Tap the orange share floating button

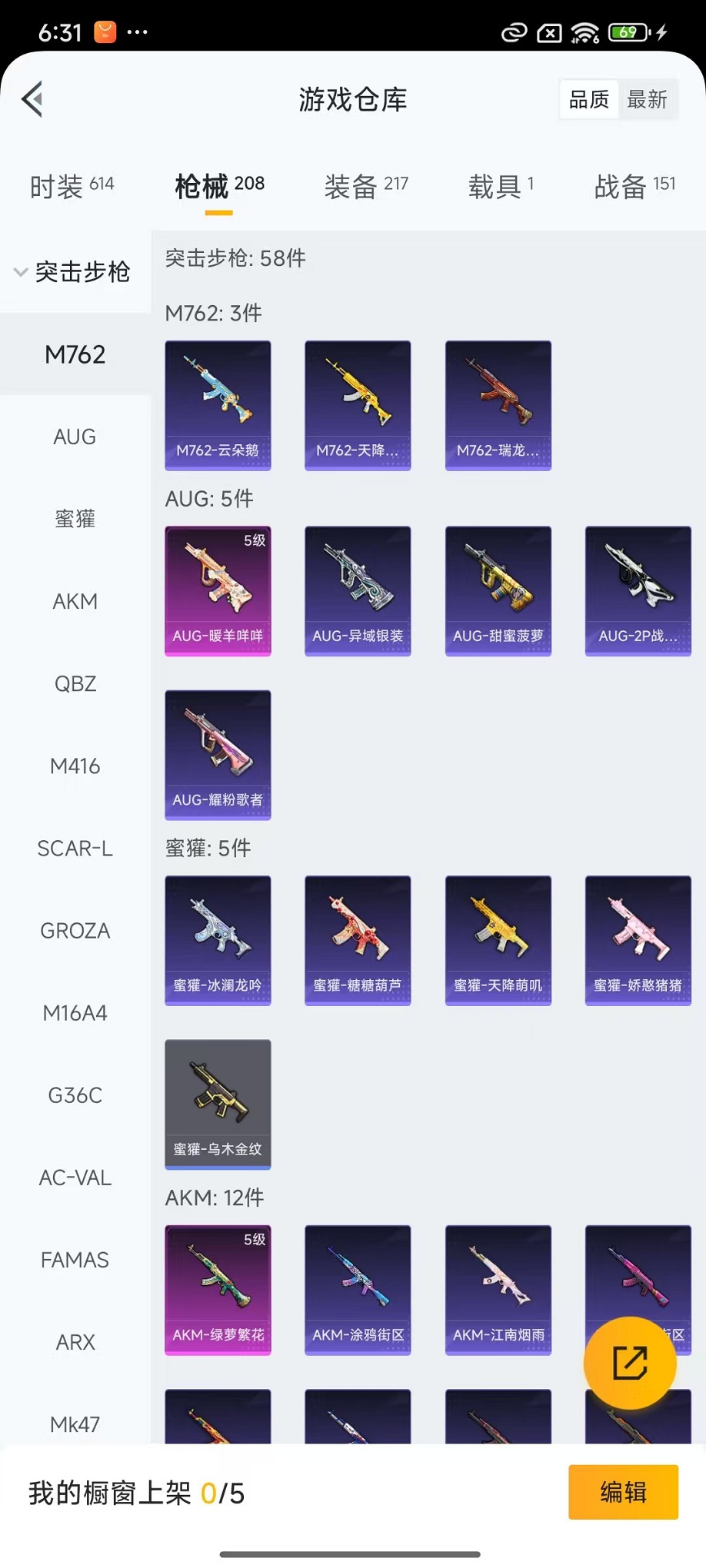(630, 1362)
